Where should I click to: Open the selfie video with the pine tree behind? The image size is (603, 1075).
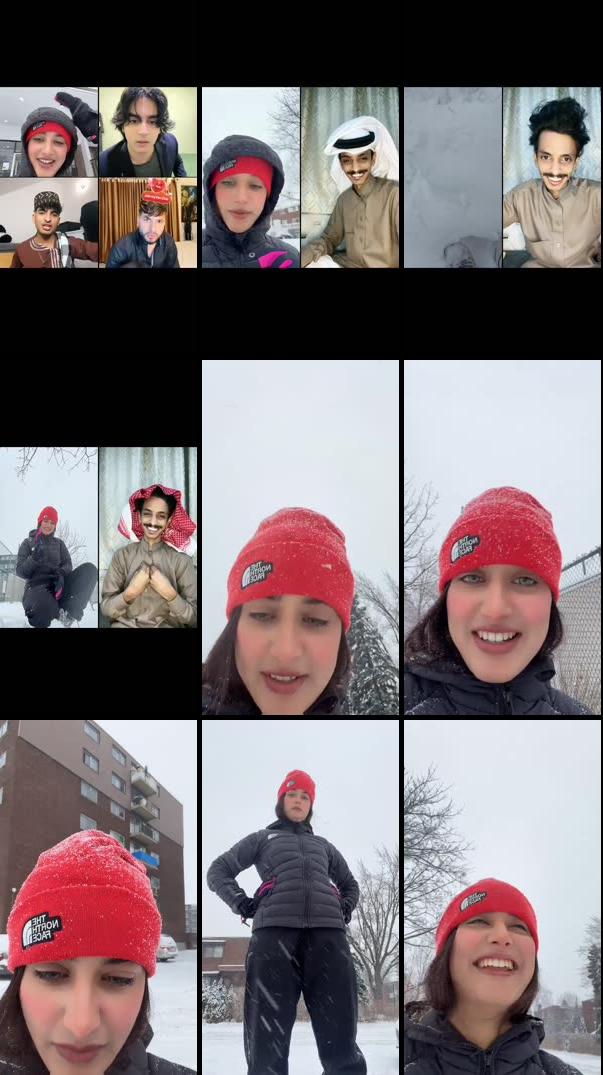[300, 538]
